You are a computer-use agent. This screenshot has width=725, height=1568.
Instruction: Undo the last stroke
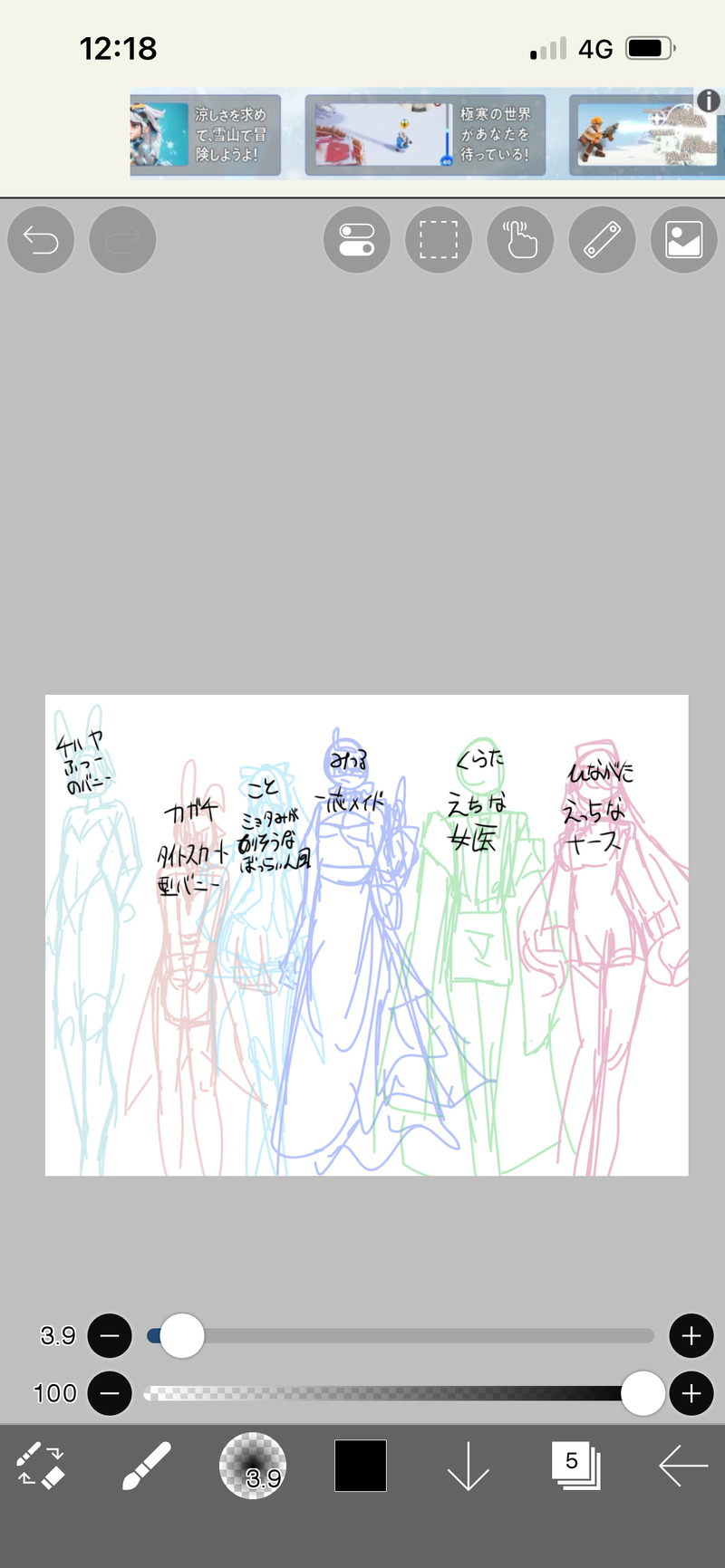41,240
